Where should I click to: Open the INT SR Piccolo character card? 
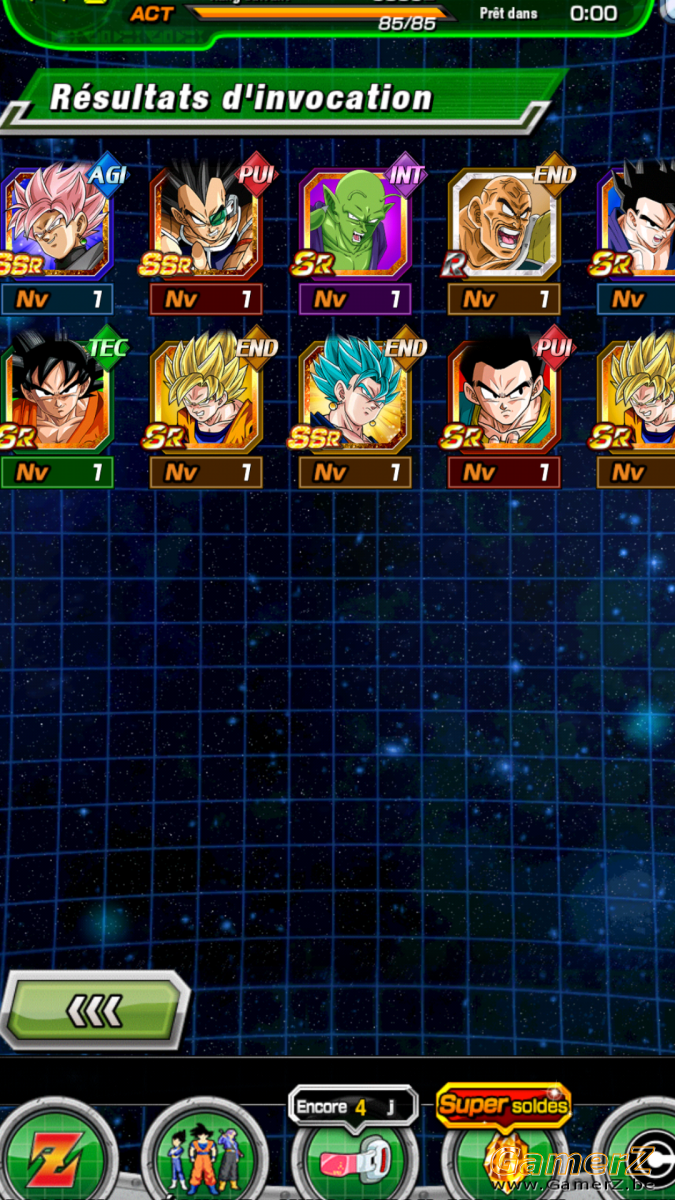pyautogui.click(x=355, y=223)
